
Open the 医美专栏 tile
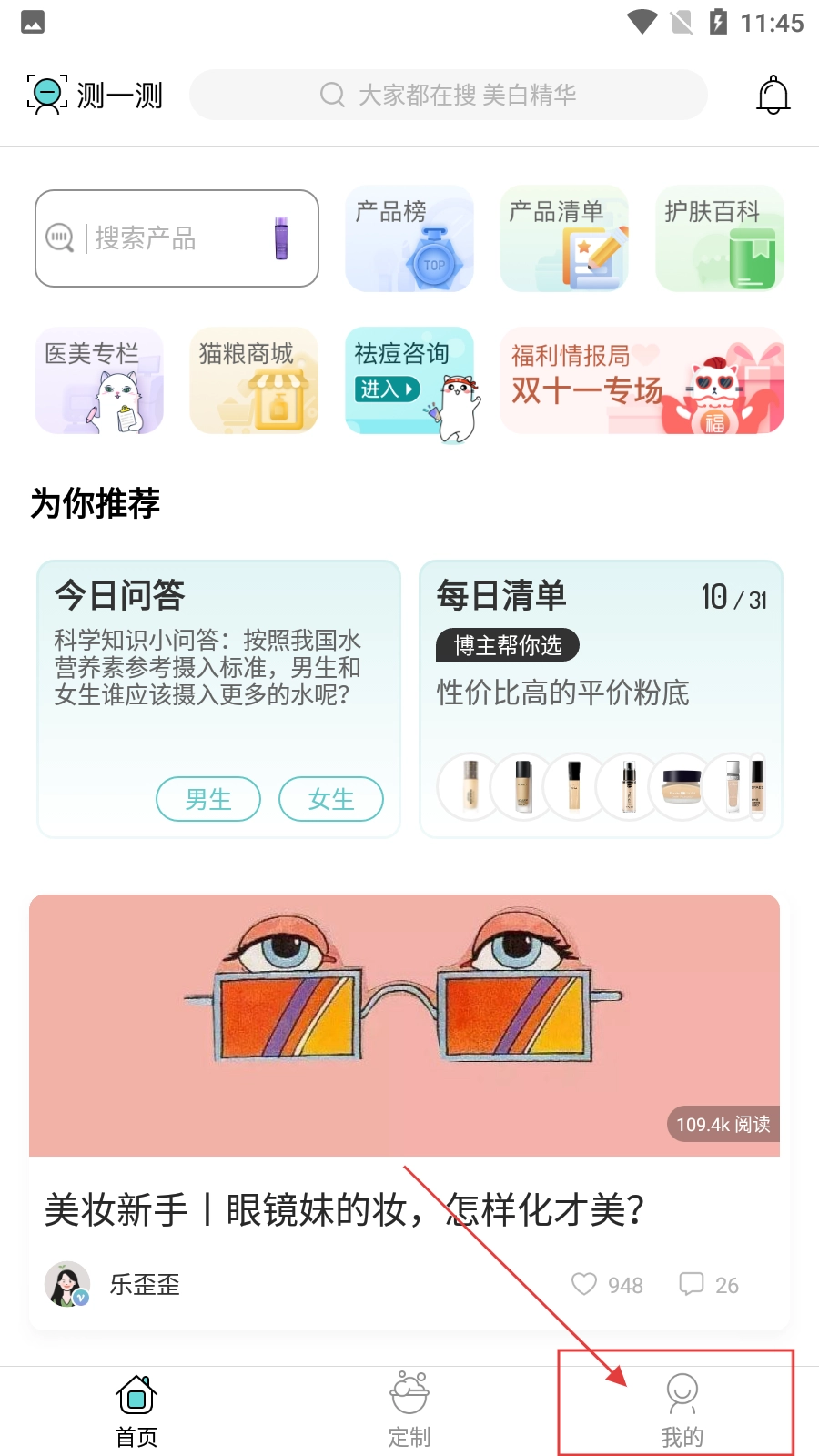(x=99, y=380)
